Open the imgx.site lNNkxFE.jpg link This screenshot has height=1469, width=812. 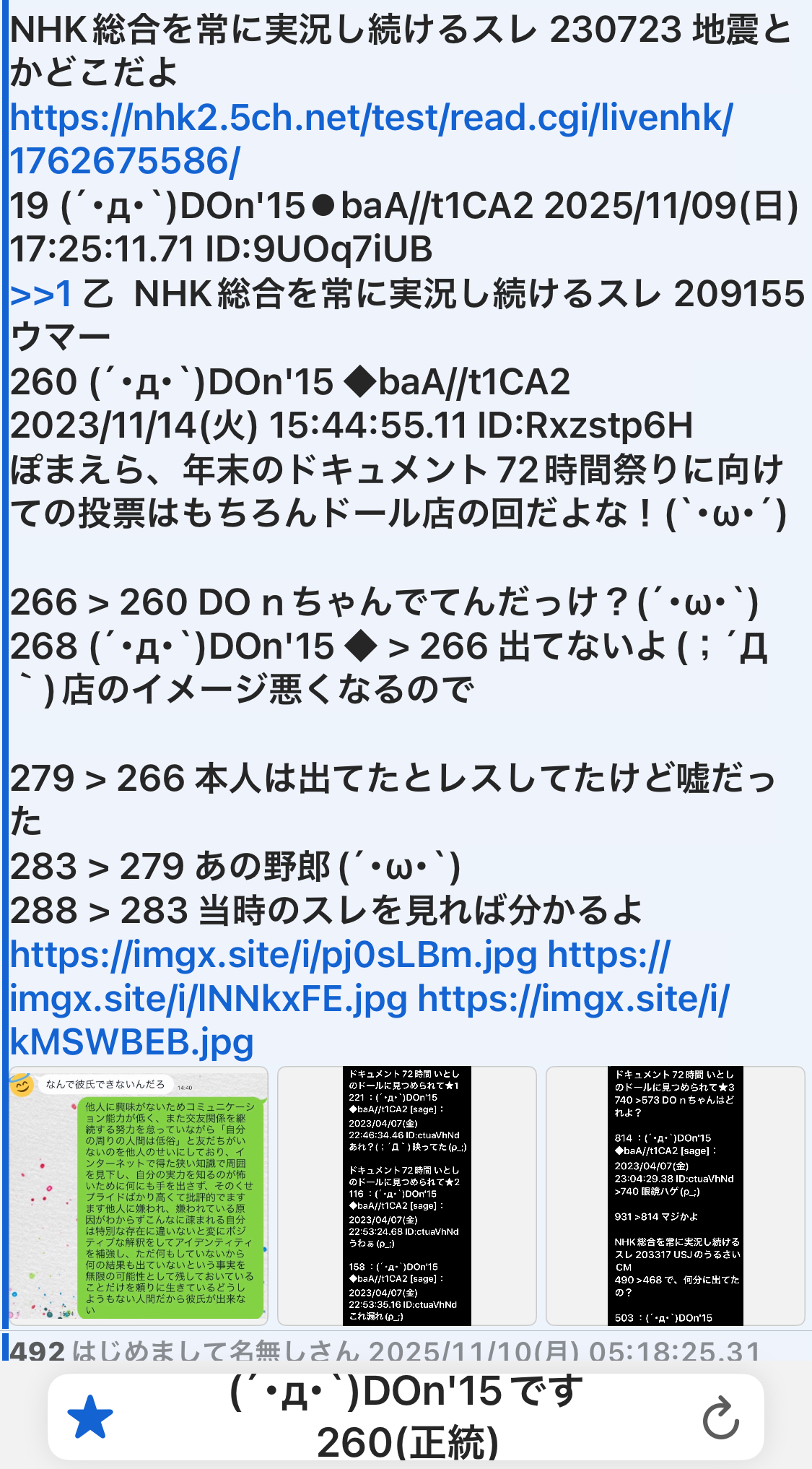pyautogui.click(x=209, y=1000)
